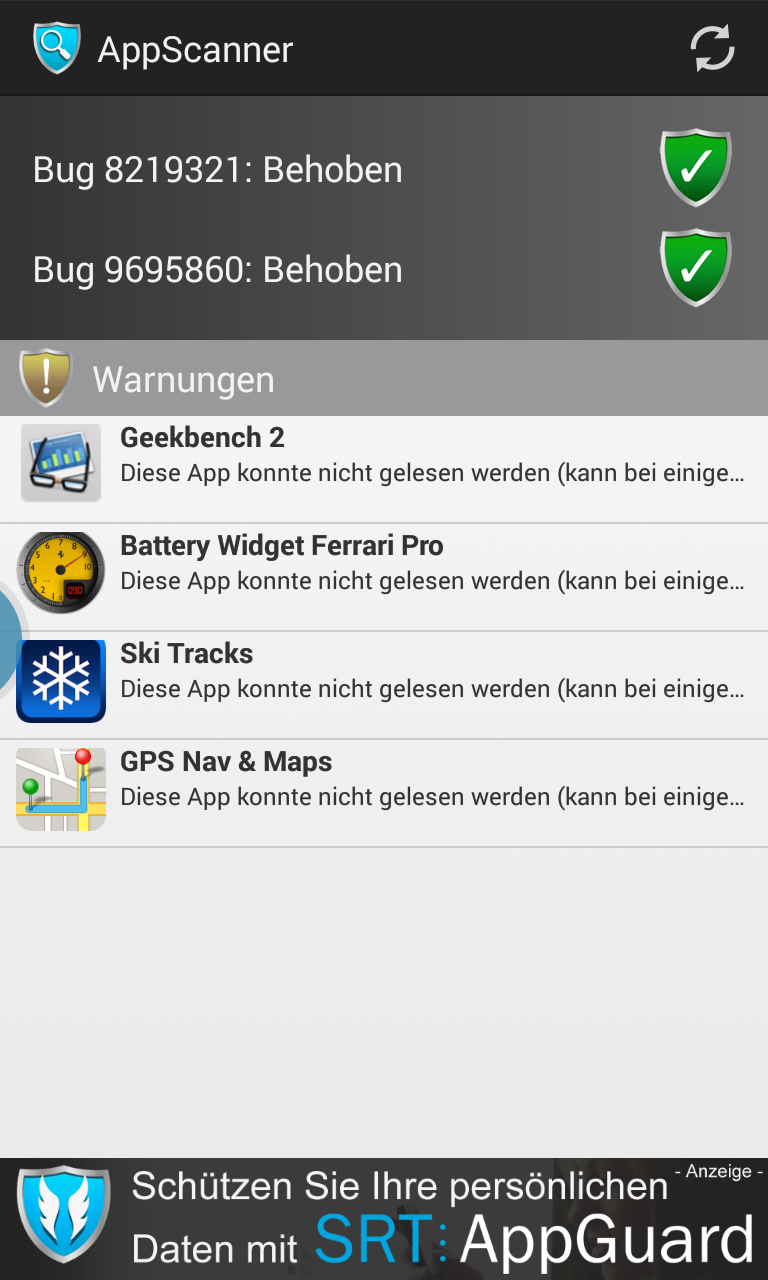The height and width of the screenshot is (1280, 768).
Task: Open the Battery Widget Ferrari Pro warning
Action: coord(384,577)
